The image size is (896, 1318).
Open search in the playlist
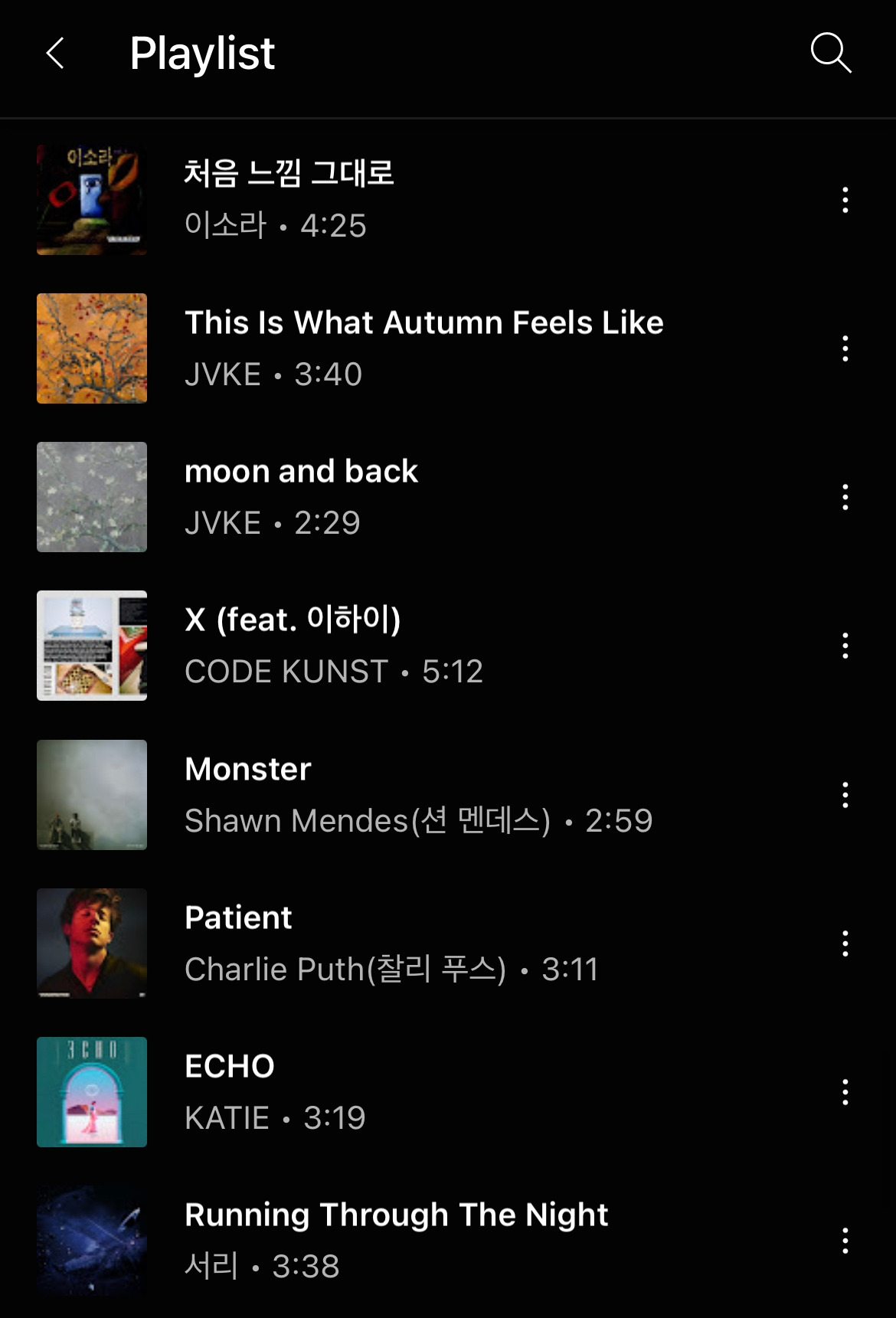click(x=830, y=53)
